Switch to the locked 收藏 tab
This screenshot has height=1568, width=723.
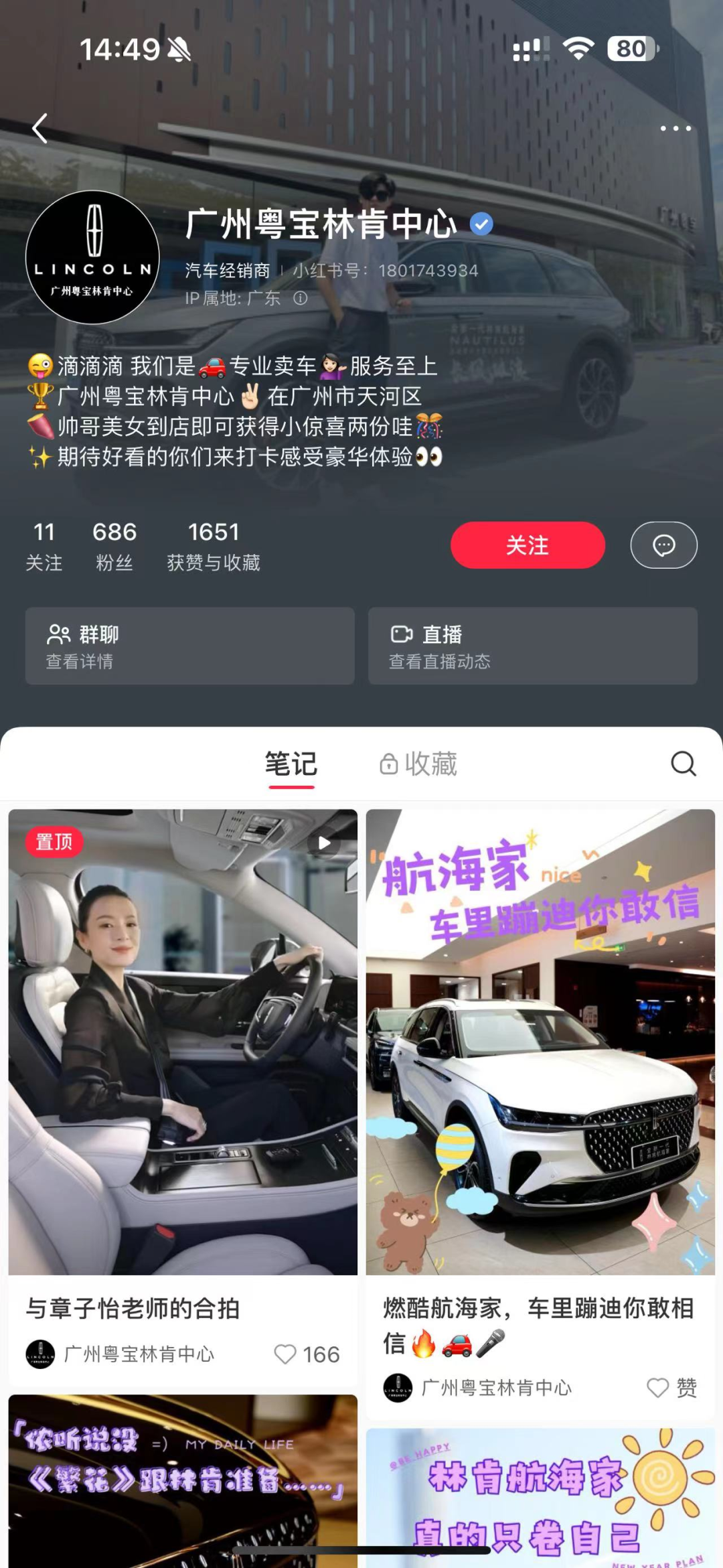(419, 764)
